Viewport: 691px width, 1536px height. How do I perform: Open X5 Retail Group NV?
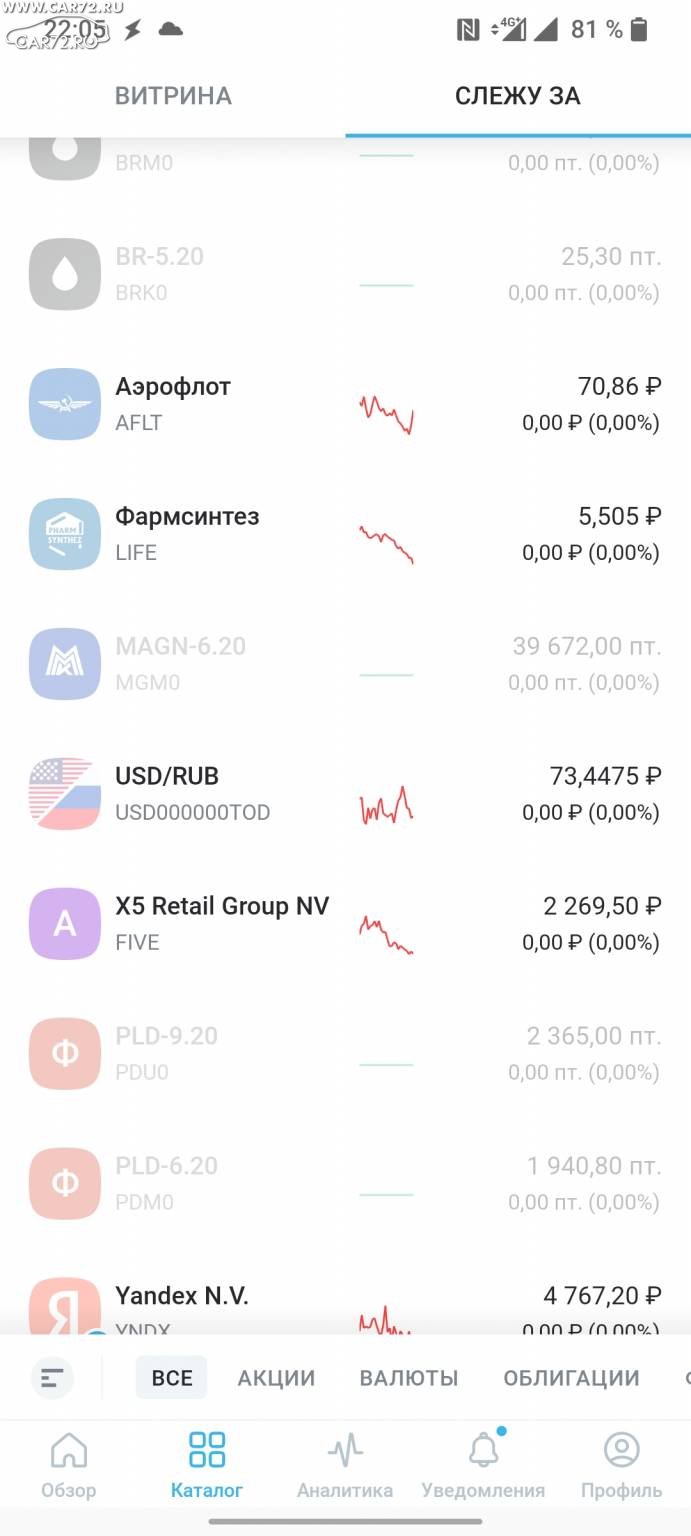pos(345,924)
